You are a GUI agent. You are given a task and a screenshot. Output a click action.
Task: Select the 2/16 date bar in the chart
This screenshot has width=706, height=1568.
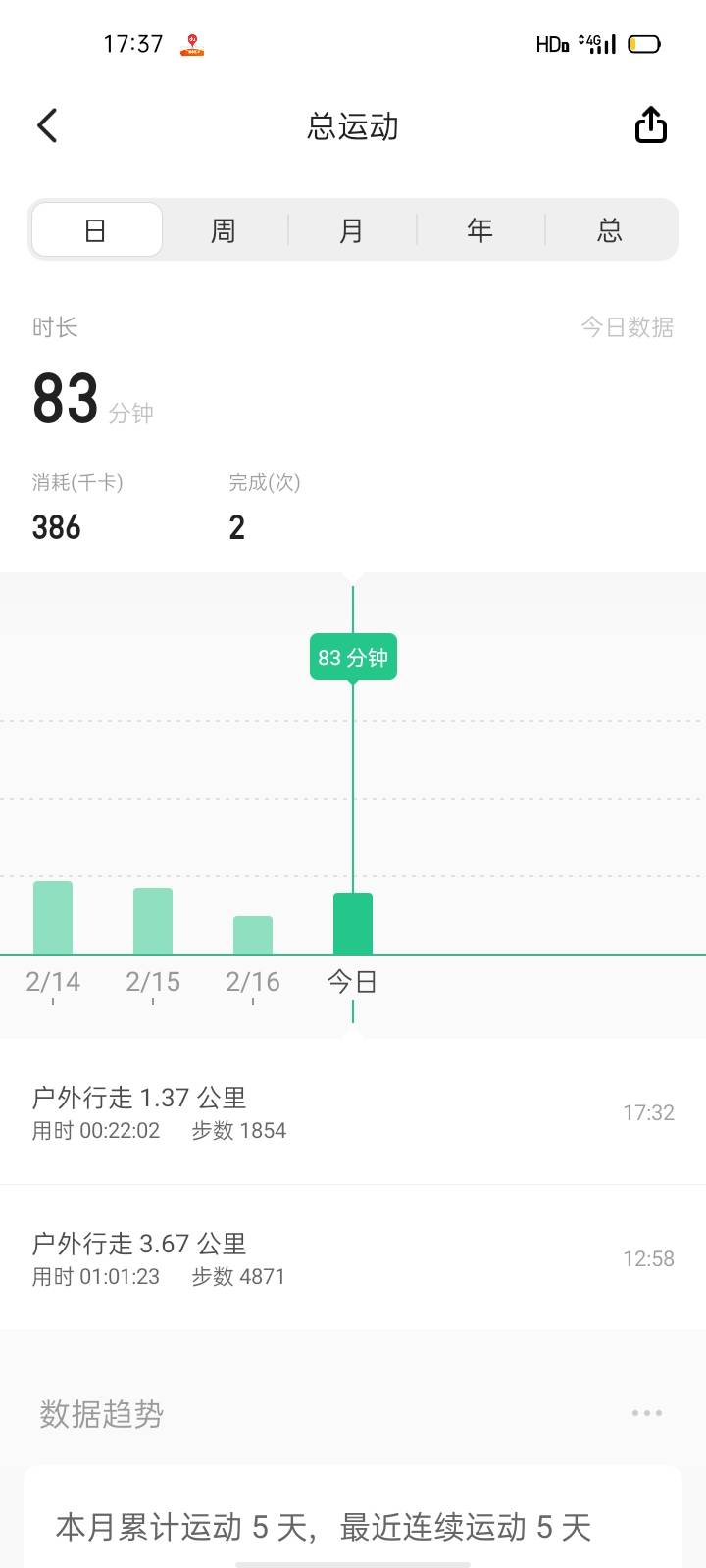click(252, 933)
